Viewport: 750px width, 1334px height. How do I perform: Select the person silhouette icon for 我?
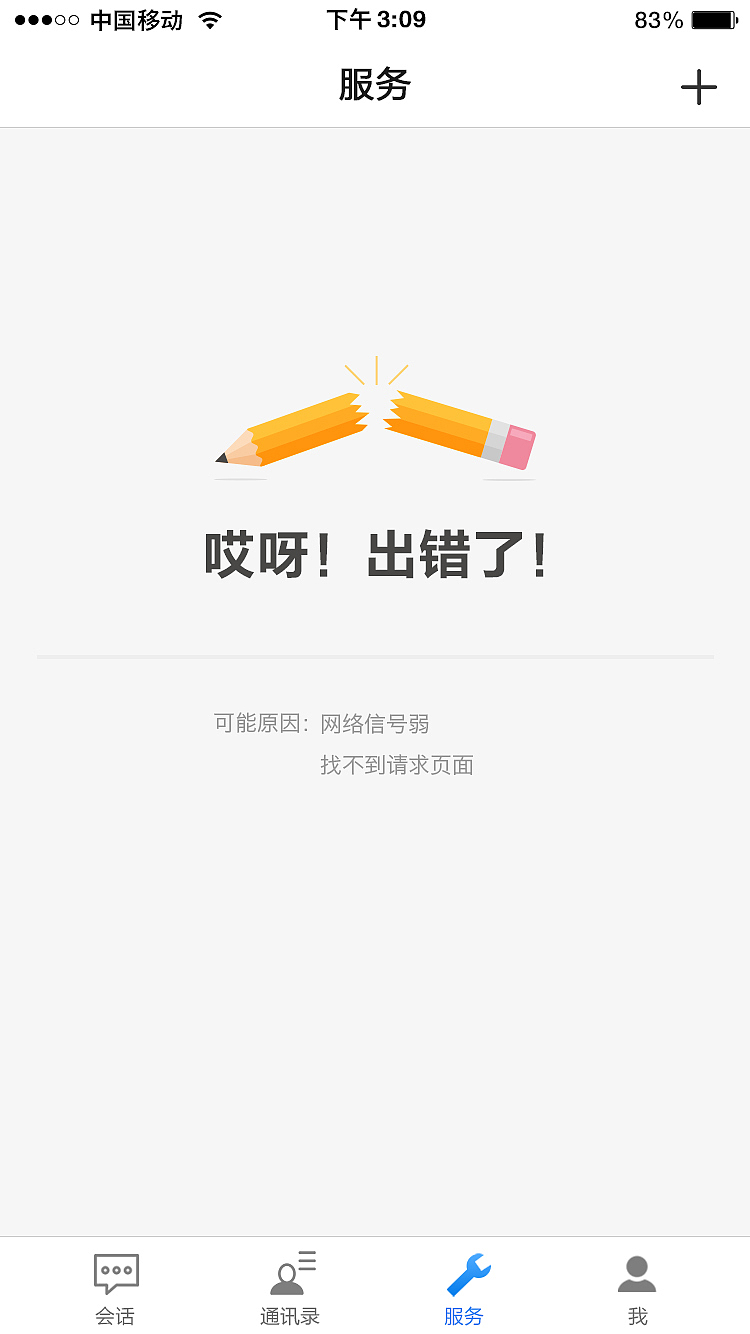[x=637, y=1272]
